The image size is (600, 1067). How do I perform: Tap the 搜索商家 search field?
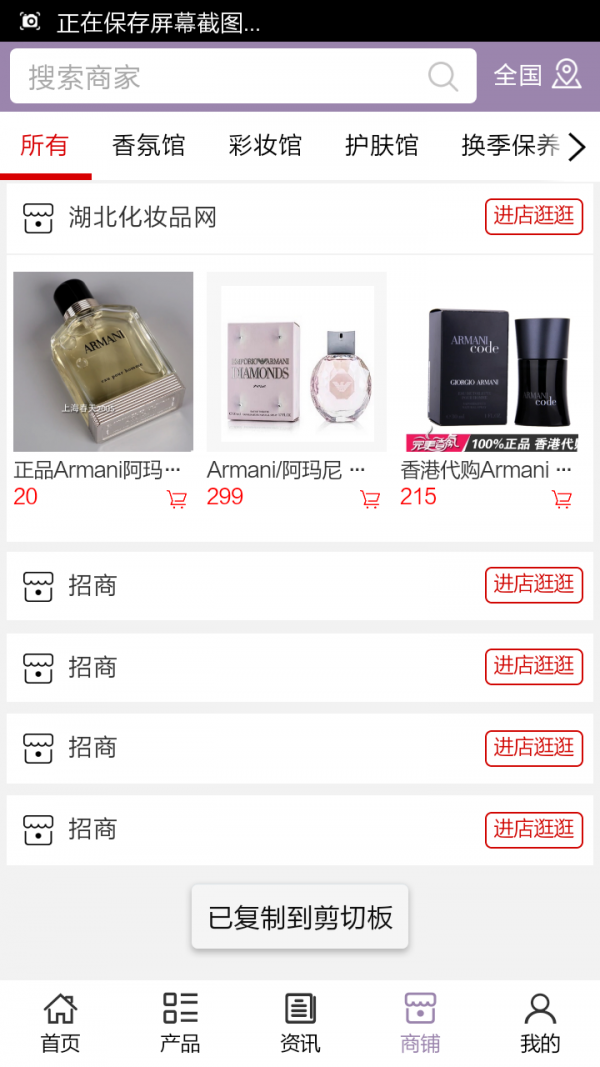pyautogui.click(x=220, y=77)
